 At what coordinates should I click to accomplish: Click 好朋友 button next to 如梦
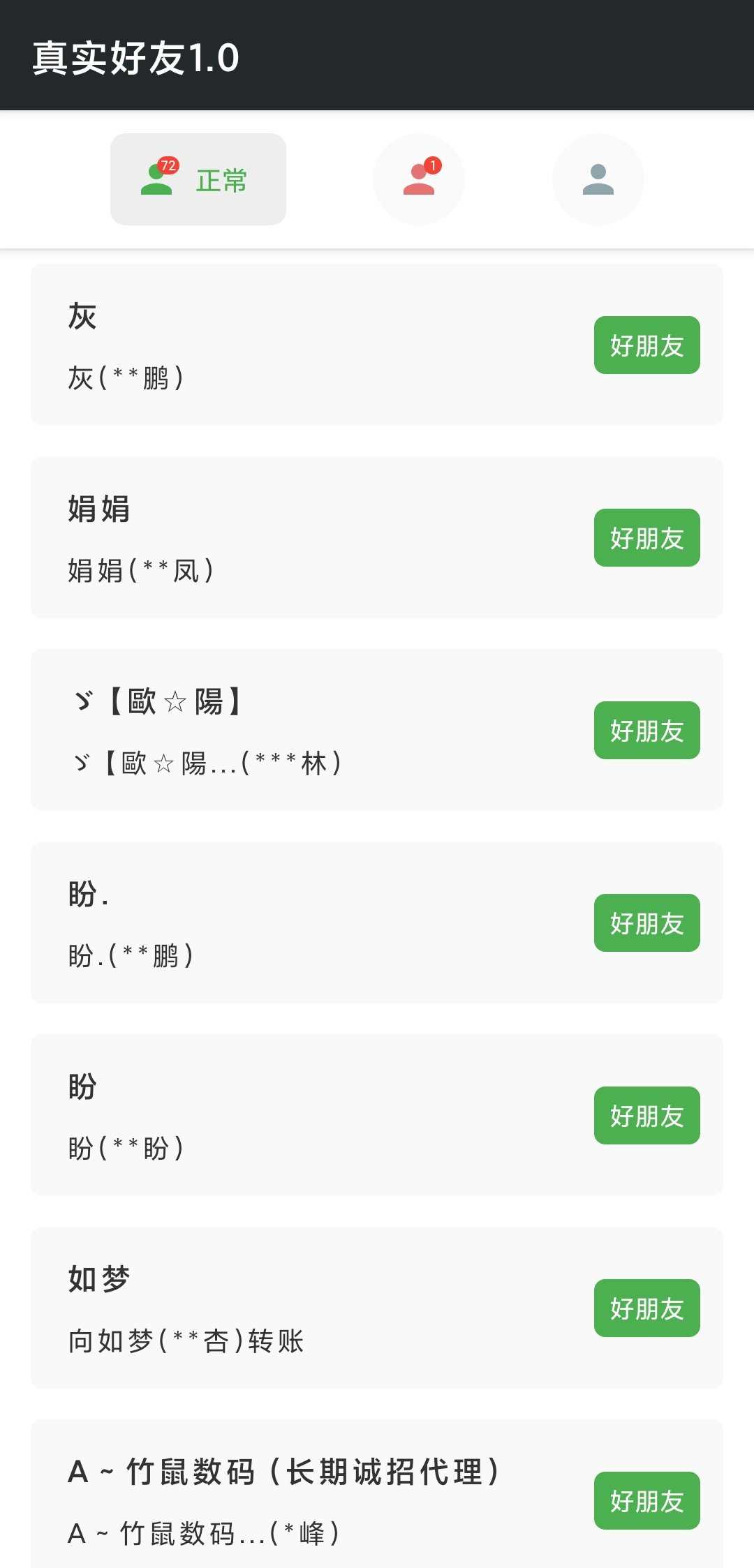[x=646, y=1308]
